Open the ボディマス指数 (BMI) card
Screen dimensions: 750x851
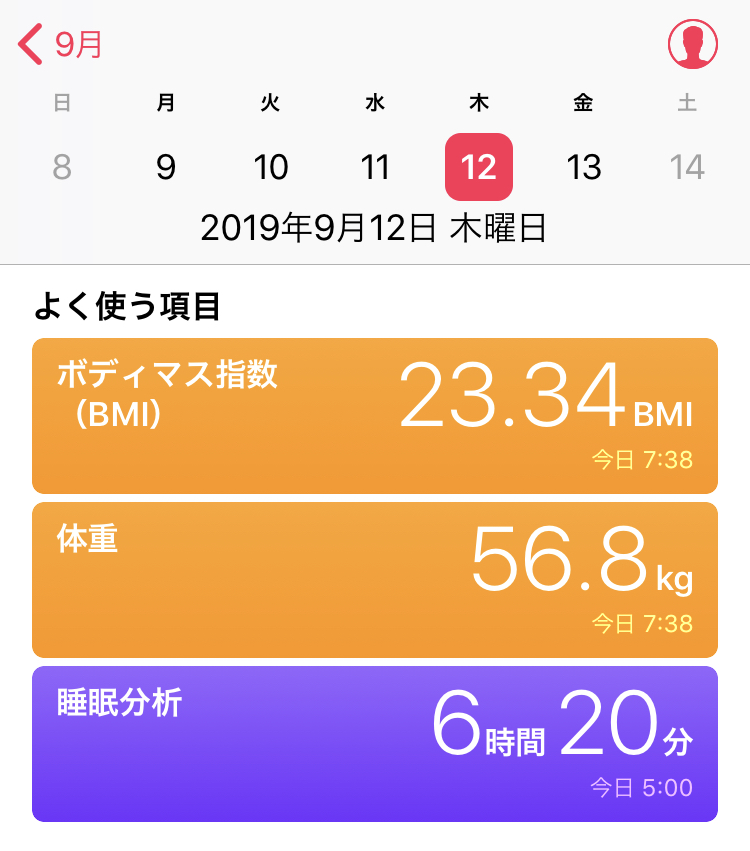coord(375,416)
